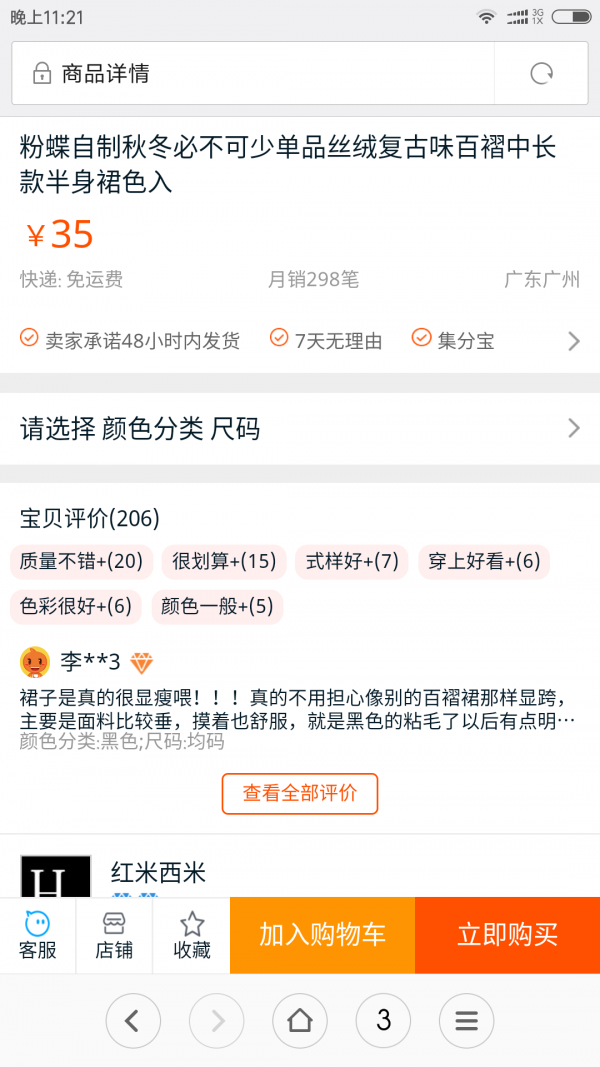
Task: Tap the 商品详情 address bar
Action: click(x=253, y=73)
